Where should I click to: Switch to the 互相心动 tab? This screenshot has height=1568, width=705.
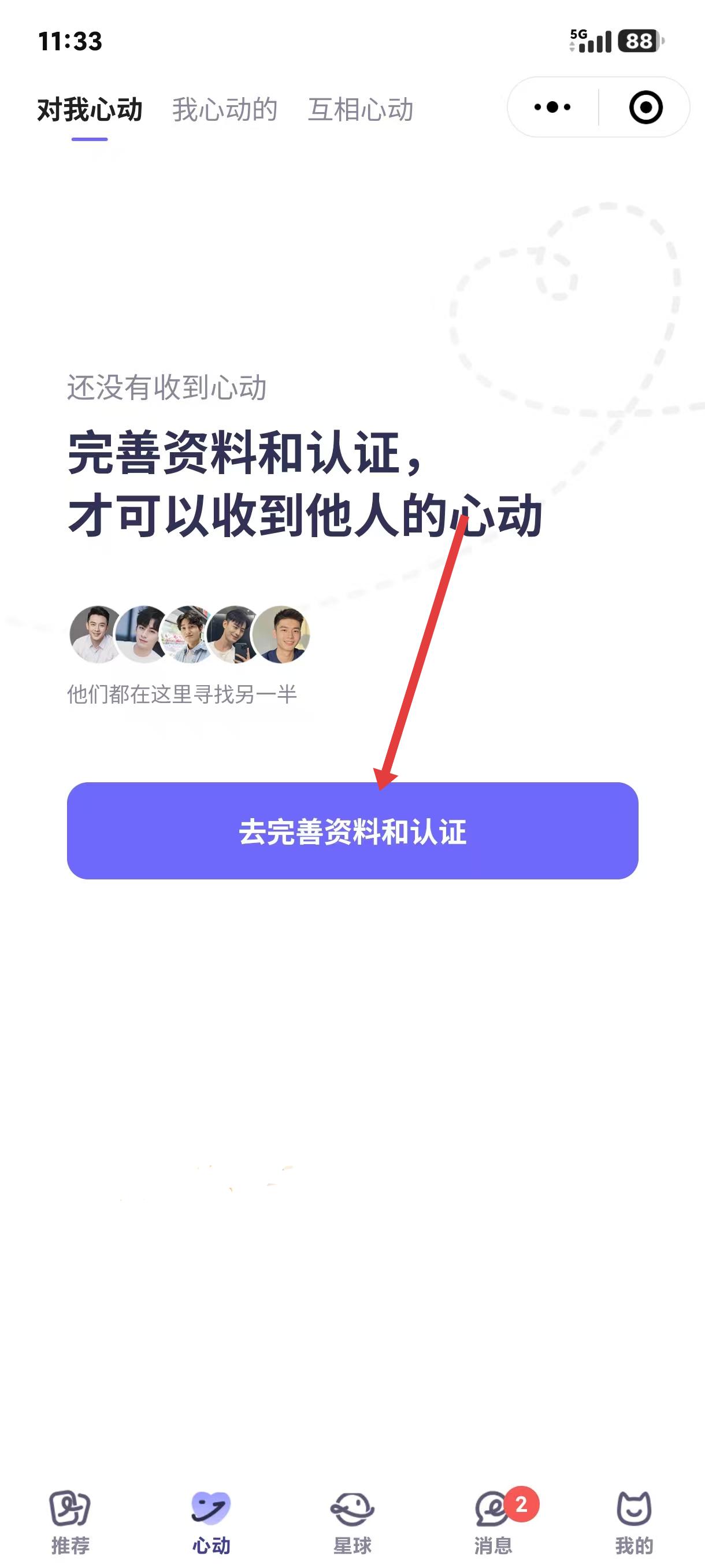coord(361,110)
